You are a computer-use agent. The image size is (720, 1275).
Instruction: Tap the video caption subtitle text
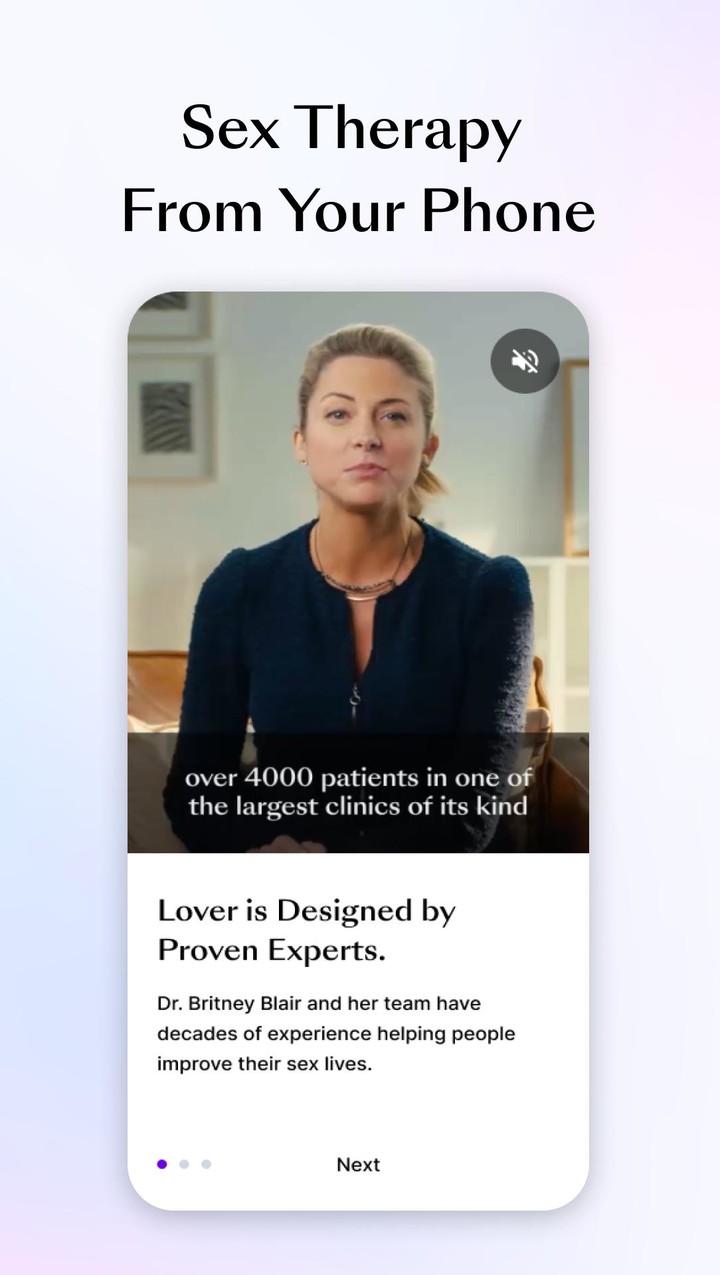click(x=358, y=792)
